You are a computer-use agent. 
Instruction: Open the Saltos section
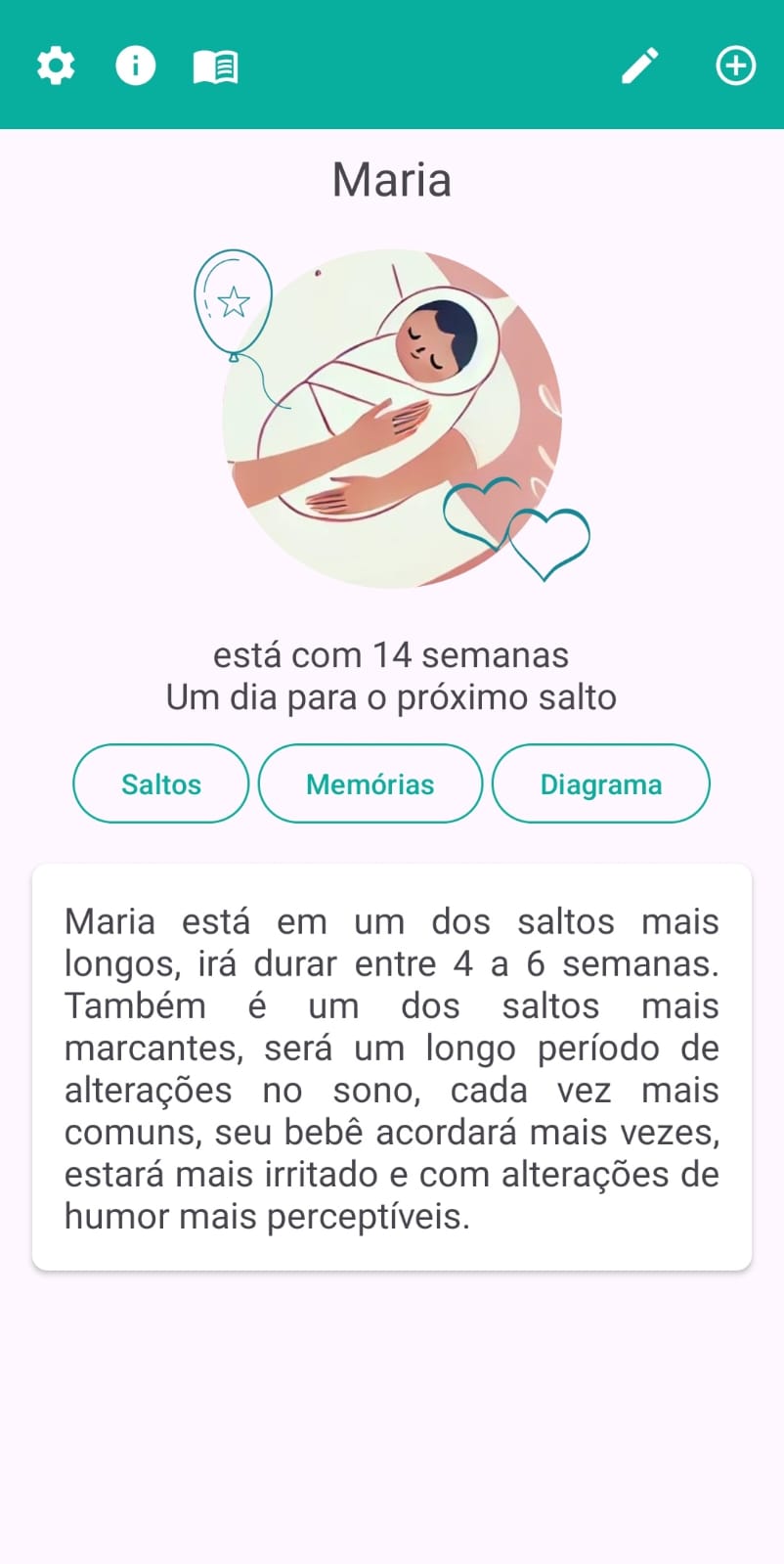tap(161, 784)
